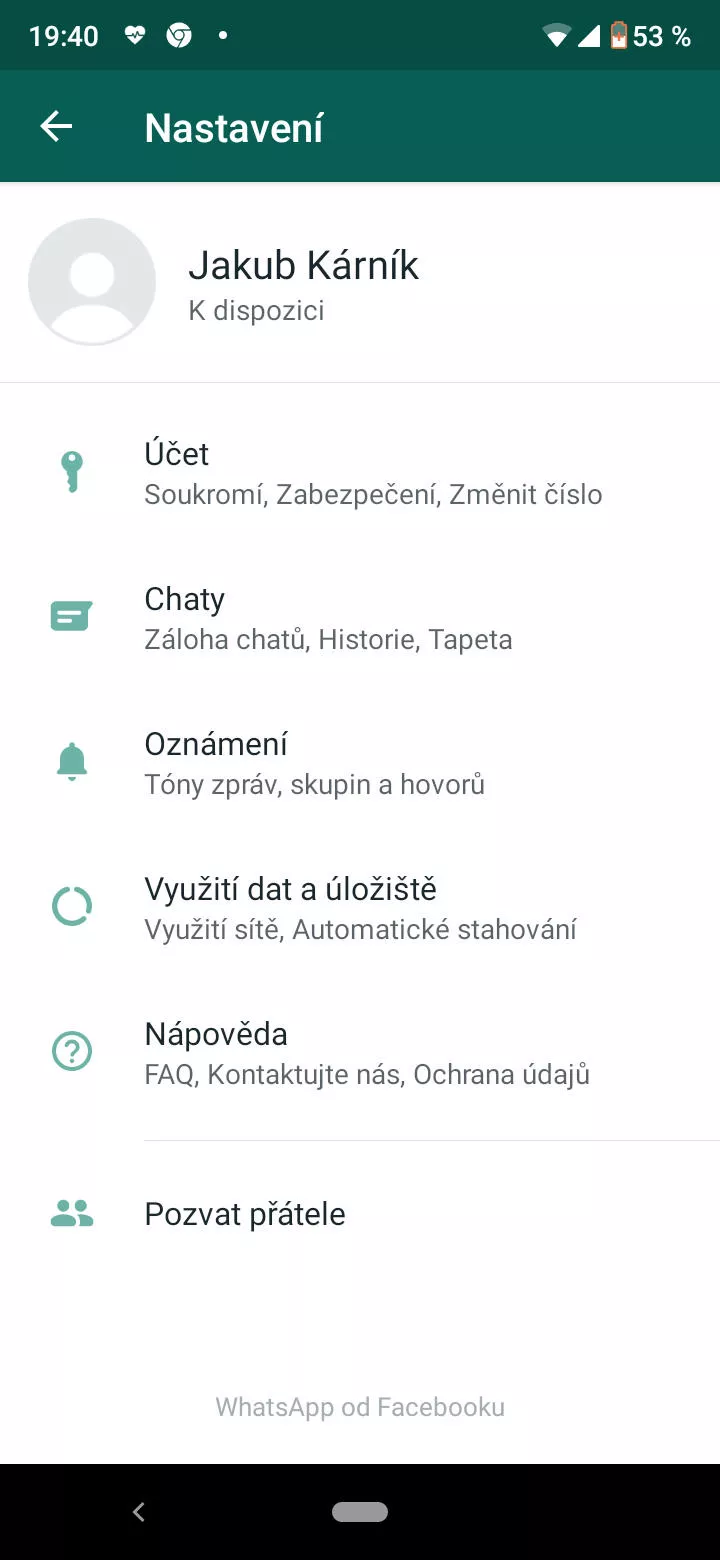Open Oznámení settings
This screenshot has height=1560, width=720.
[x=314, y=762]
